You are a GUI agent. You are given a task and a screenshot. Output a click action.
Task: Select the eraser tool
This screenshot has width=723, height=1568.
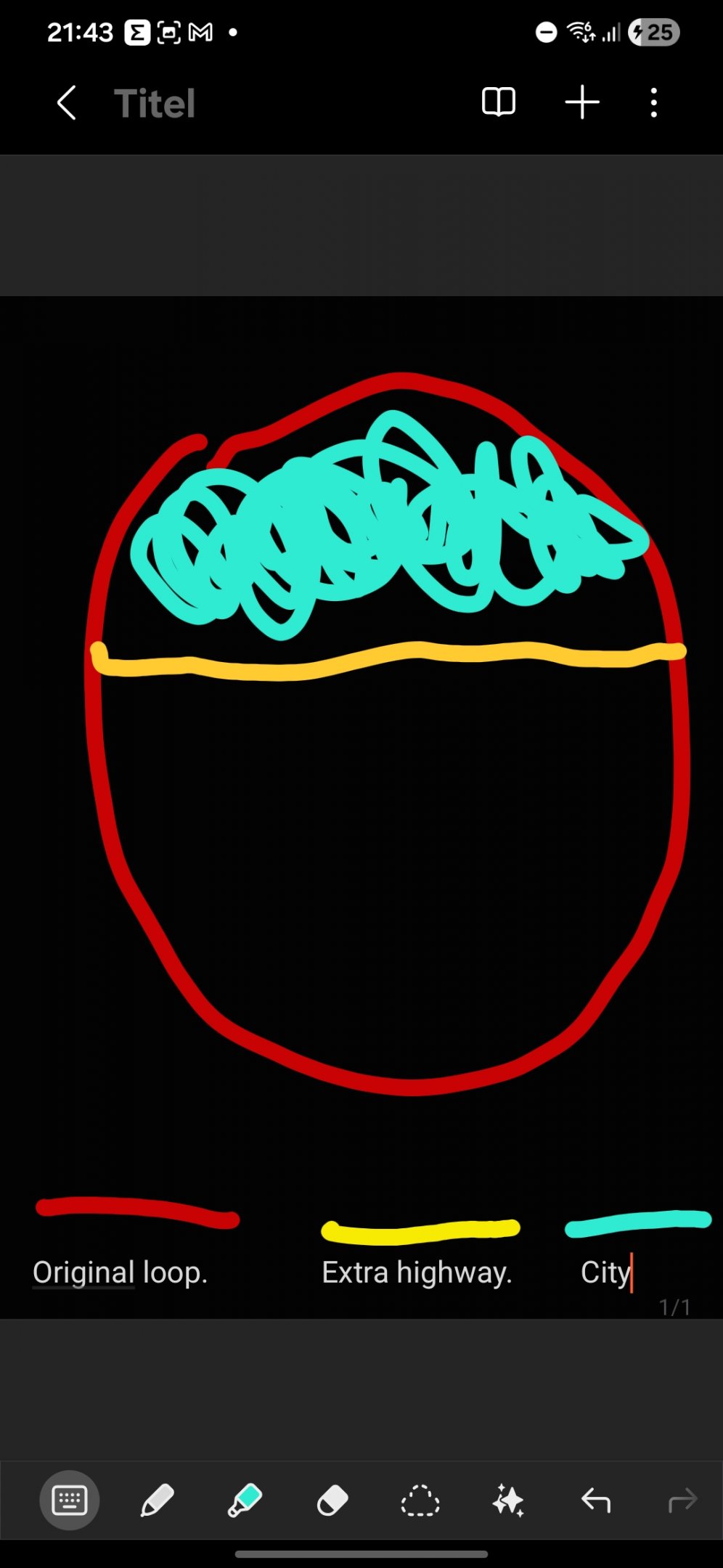[x=332, y=1500]
